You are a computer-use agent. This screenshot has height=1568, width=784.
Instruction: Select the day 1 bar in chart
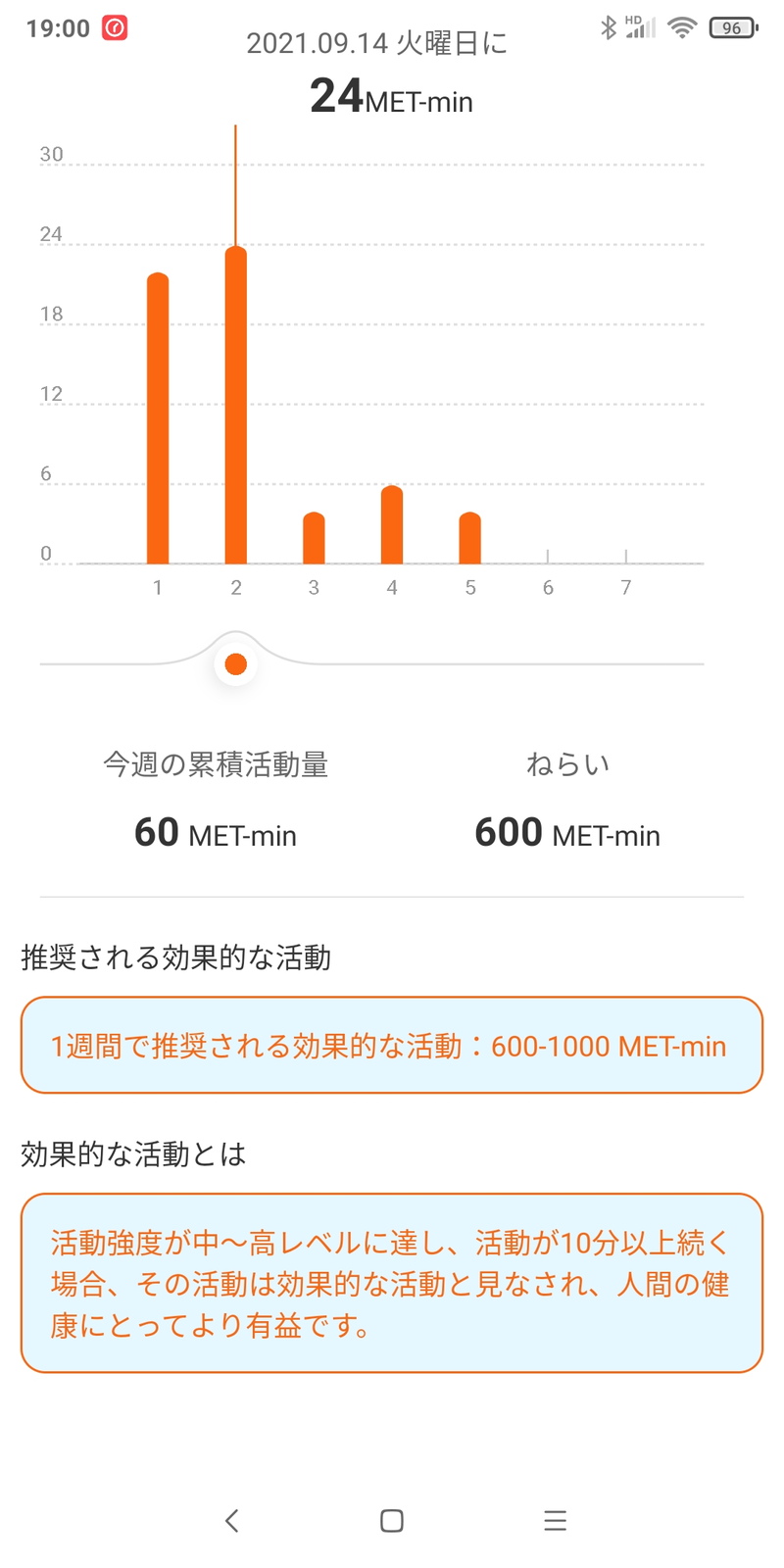158,418
